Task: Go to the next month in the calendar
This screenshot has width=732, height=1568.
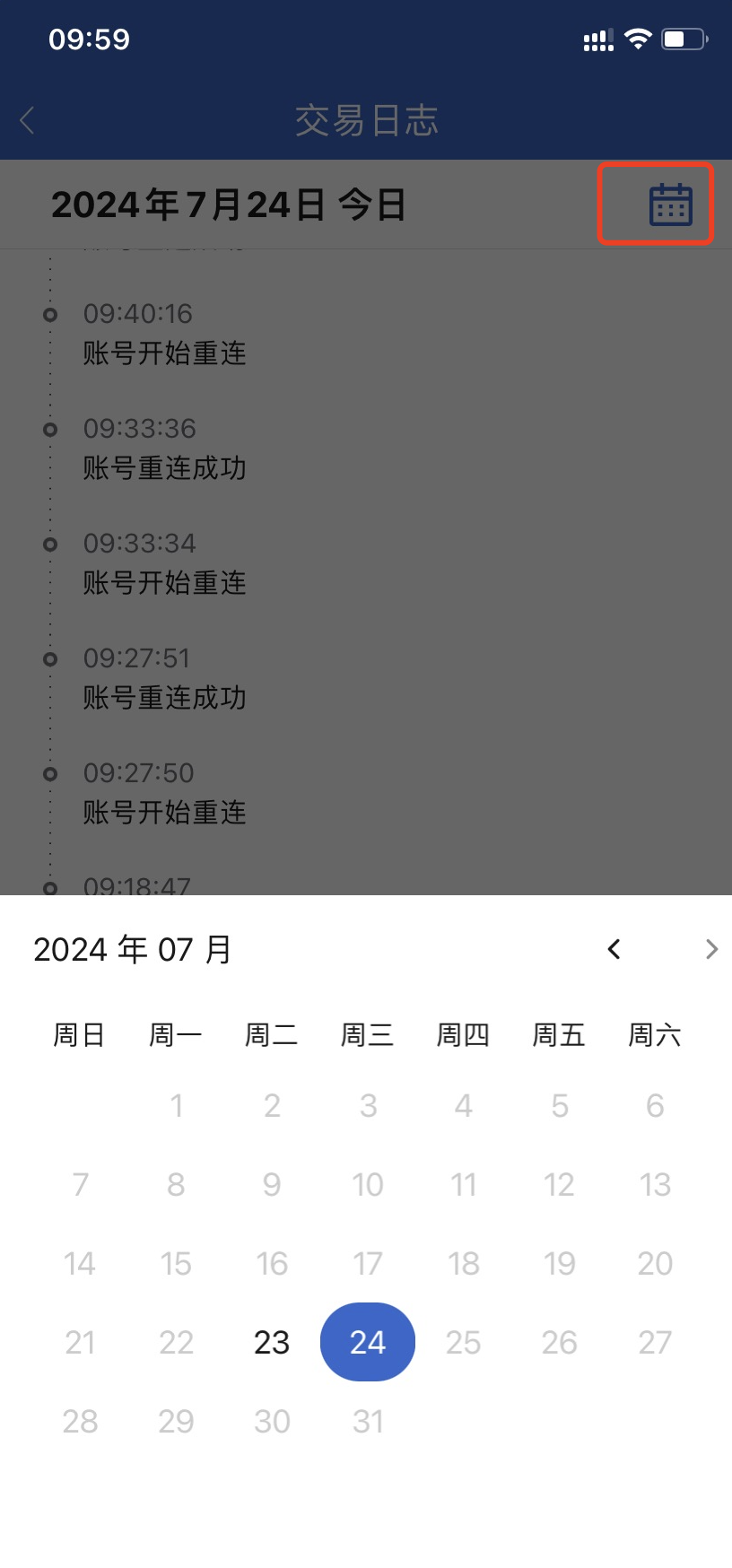Action: [711, 949]
